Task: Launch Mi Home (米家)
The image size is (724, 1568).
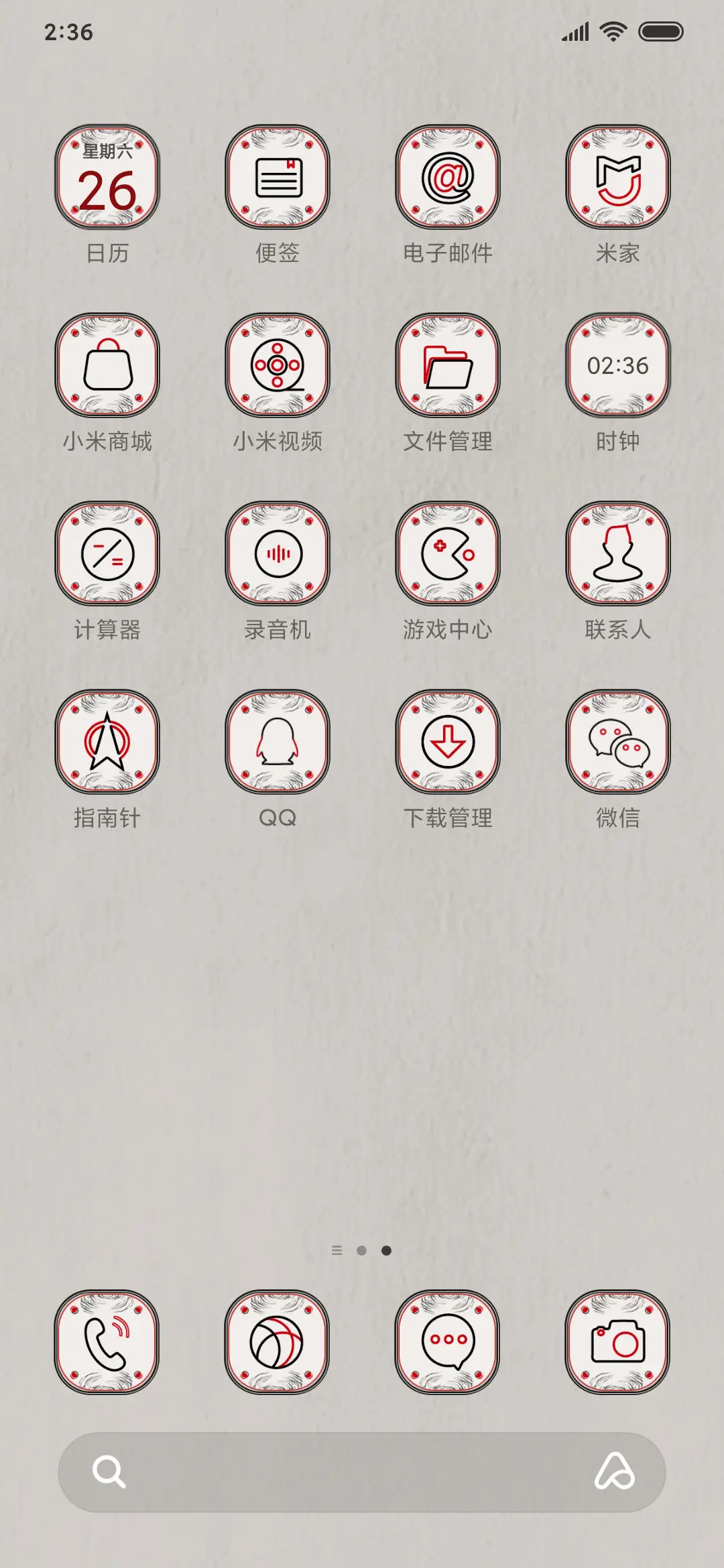Action: [x=618, y=176]
